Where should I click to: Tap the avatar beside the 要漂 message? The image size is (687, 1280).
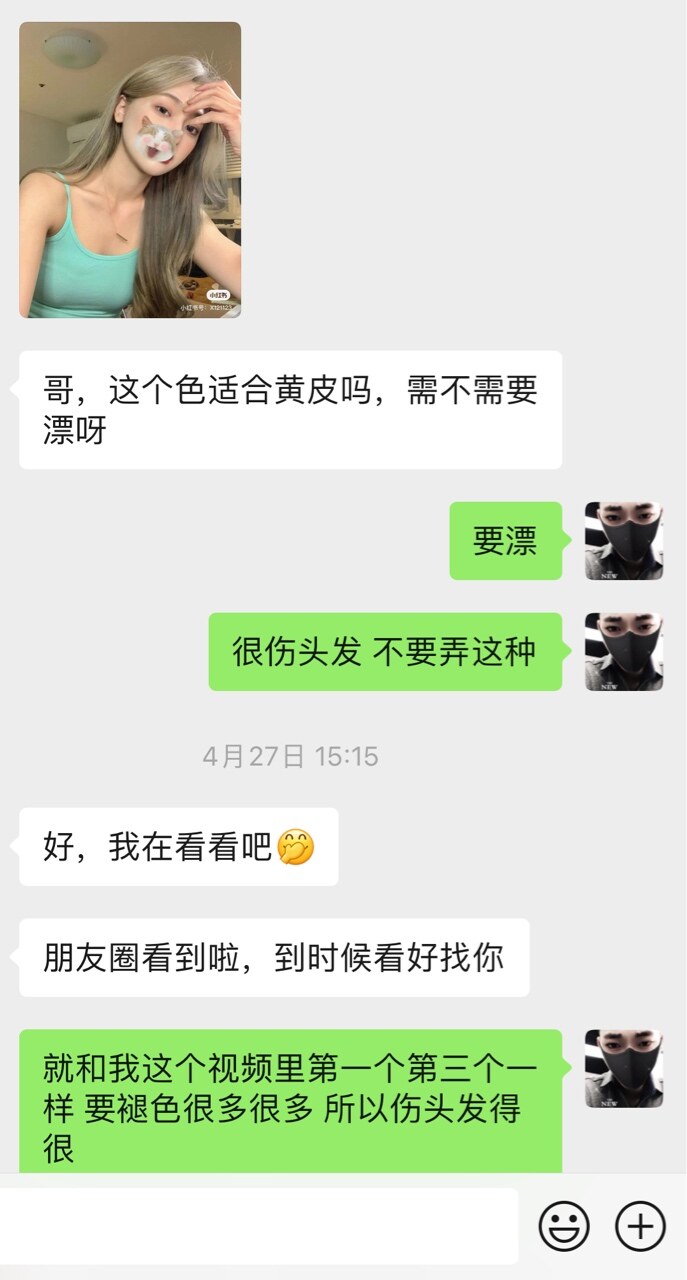coord(624,541)
